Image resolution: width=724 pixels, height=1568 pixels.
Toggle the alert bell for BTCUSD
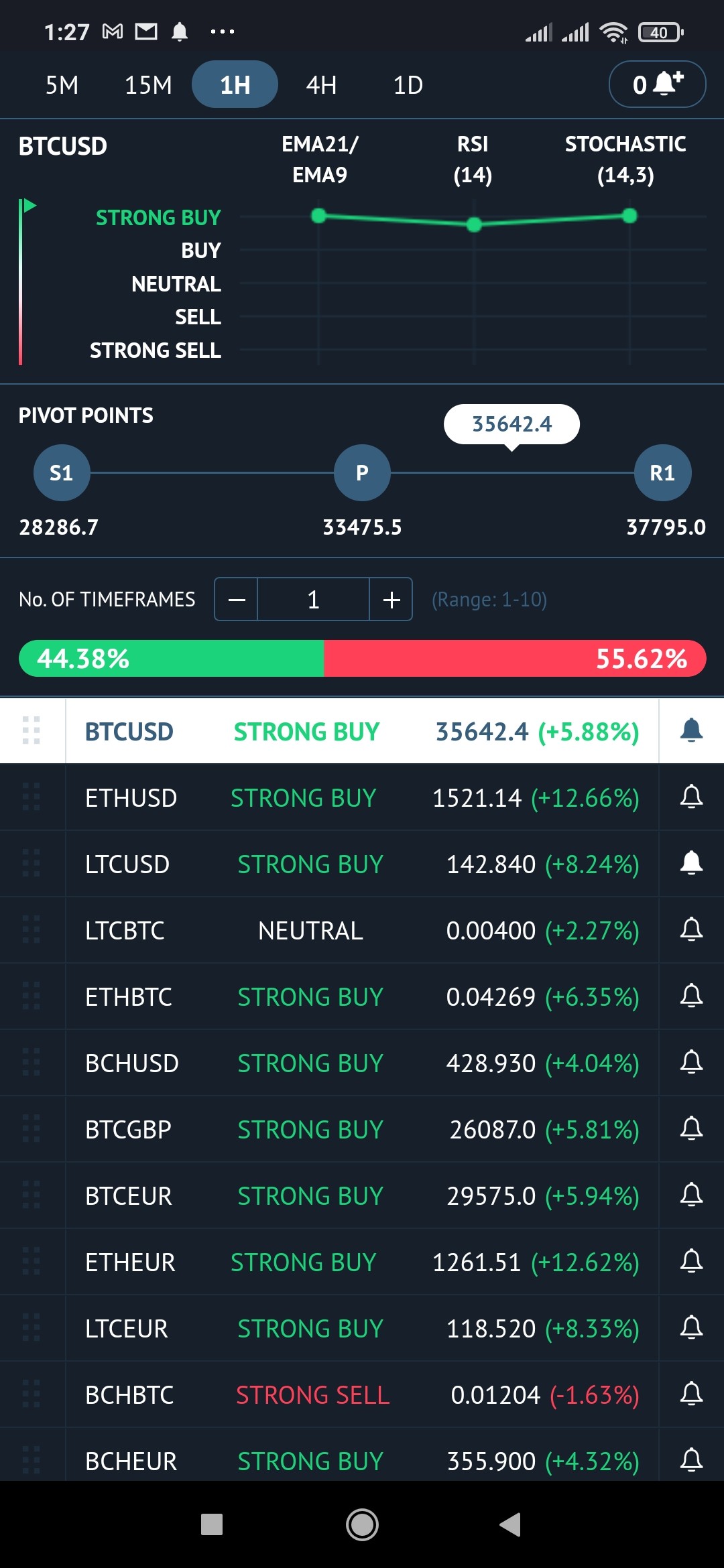click(x=691, y=730)
